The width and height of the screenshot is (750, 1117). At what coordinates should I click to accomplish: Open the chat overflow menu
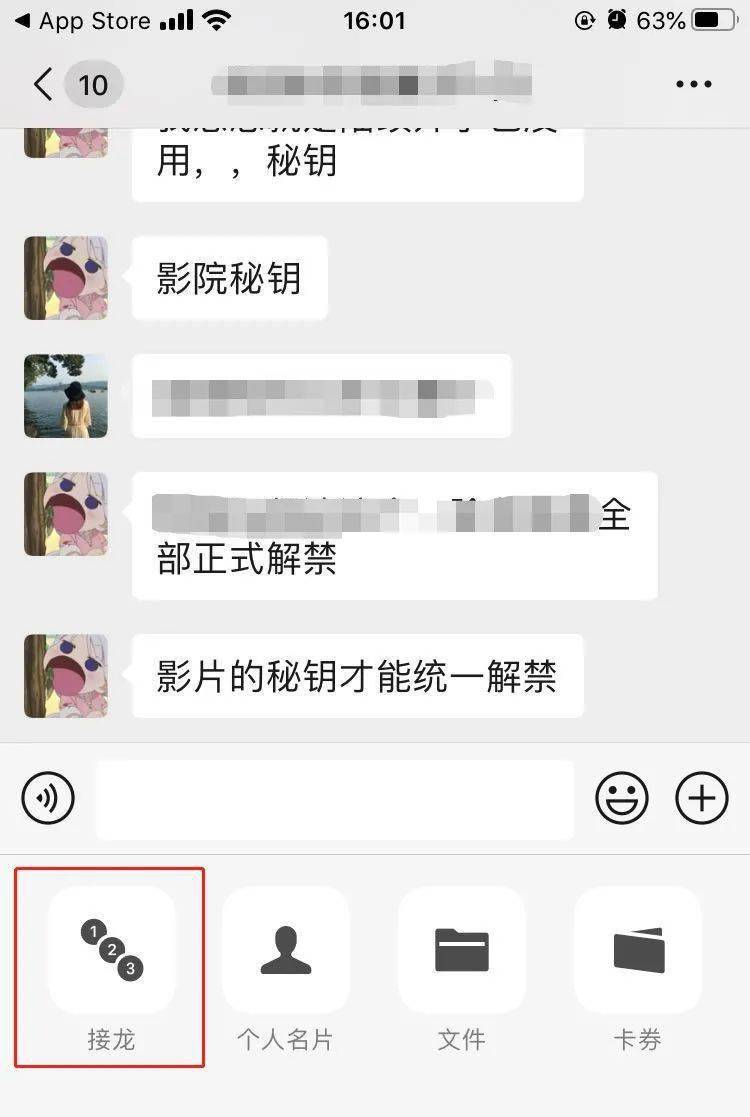pyautogui.click(x=693, y=85)
